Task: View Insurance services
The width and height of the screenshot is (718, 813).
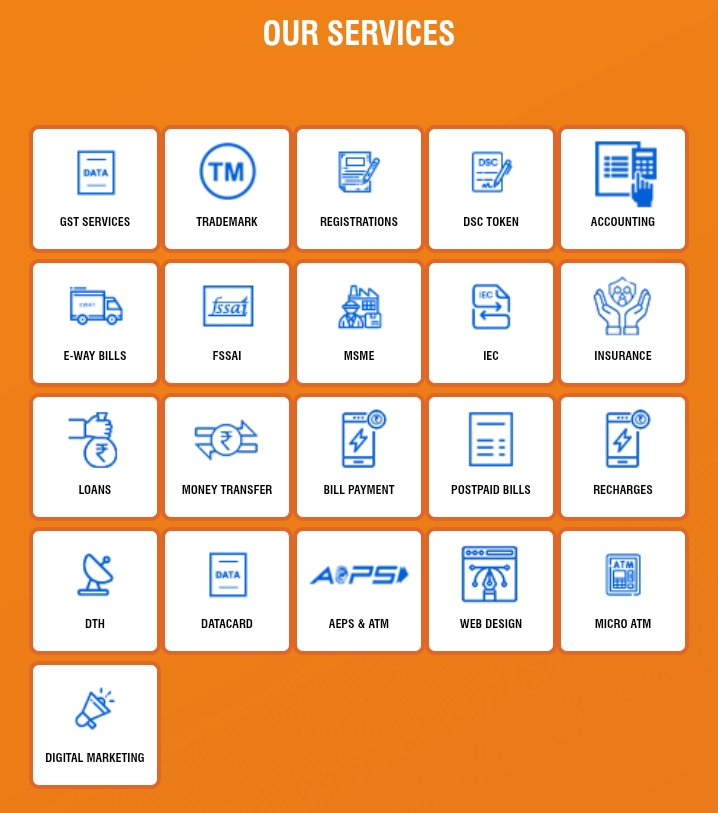Action: tap(623, 323)
